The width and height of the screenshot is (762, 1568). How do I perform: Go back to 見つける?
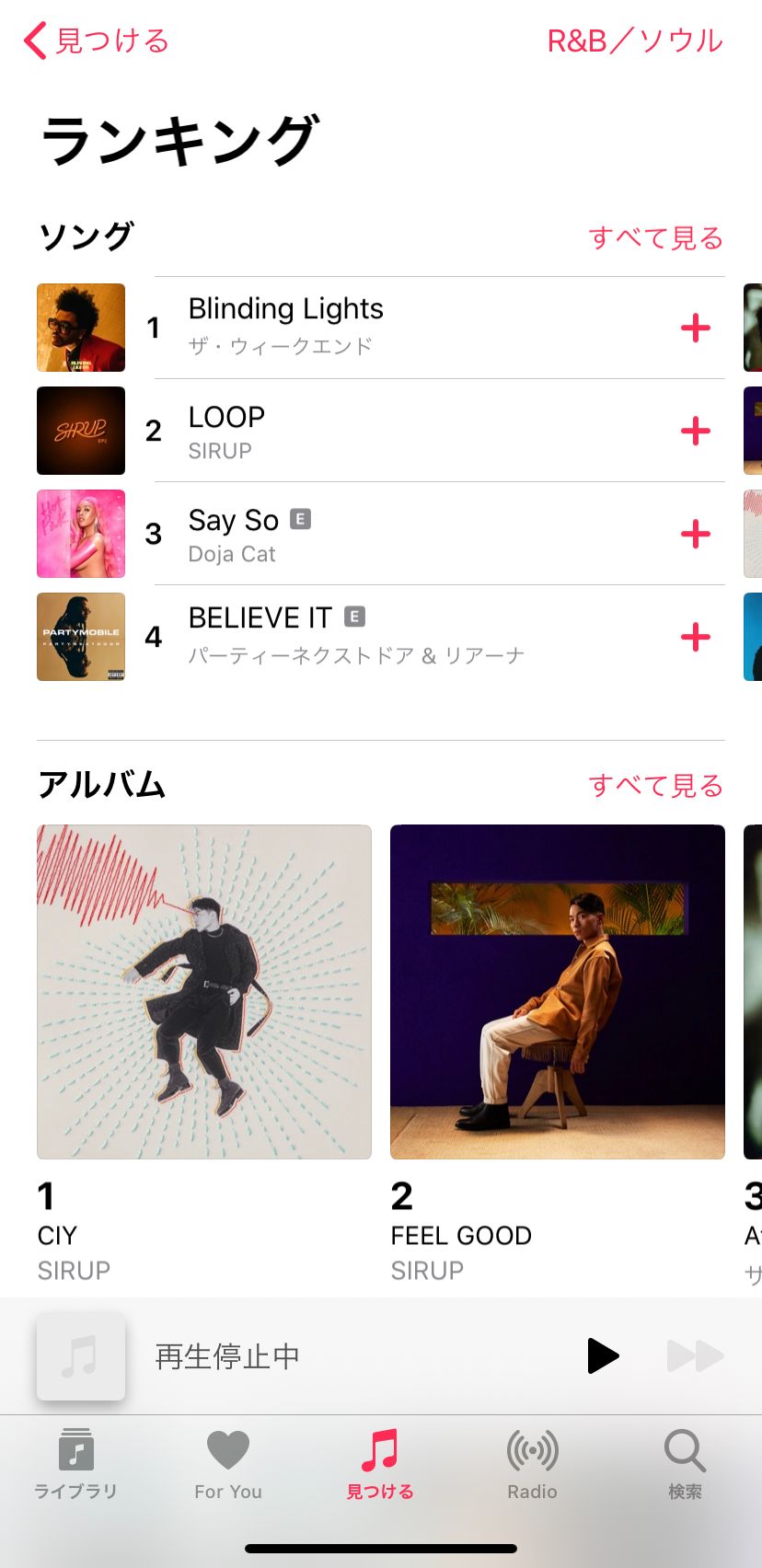pos(96,40)
